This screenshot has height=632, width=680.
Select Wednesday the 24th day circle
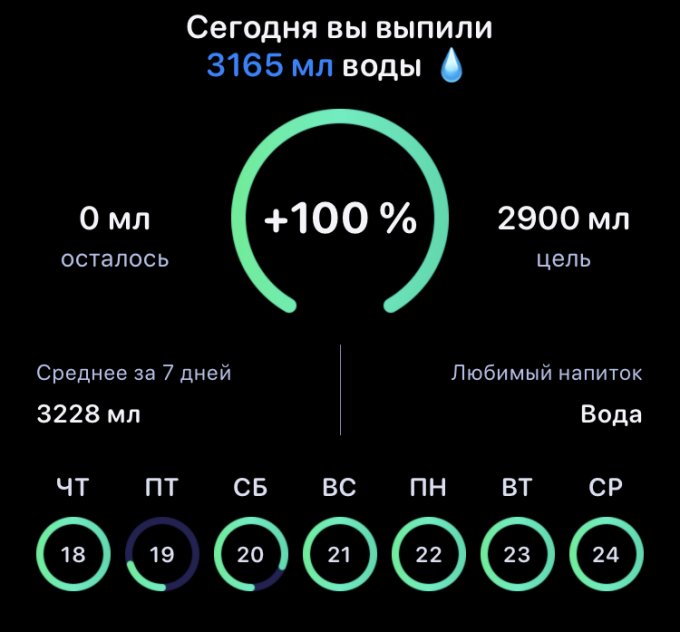click(606, 554)
